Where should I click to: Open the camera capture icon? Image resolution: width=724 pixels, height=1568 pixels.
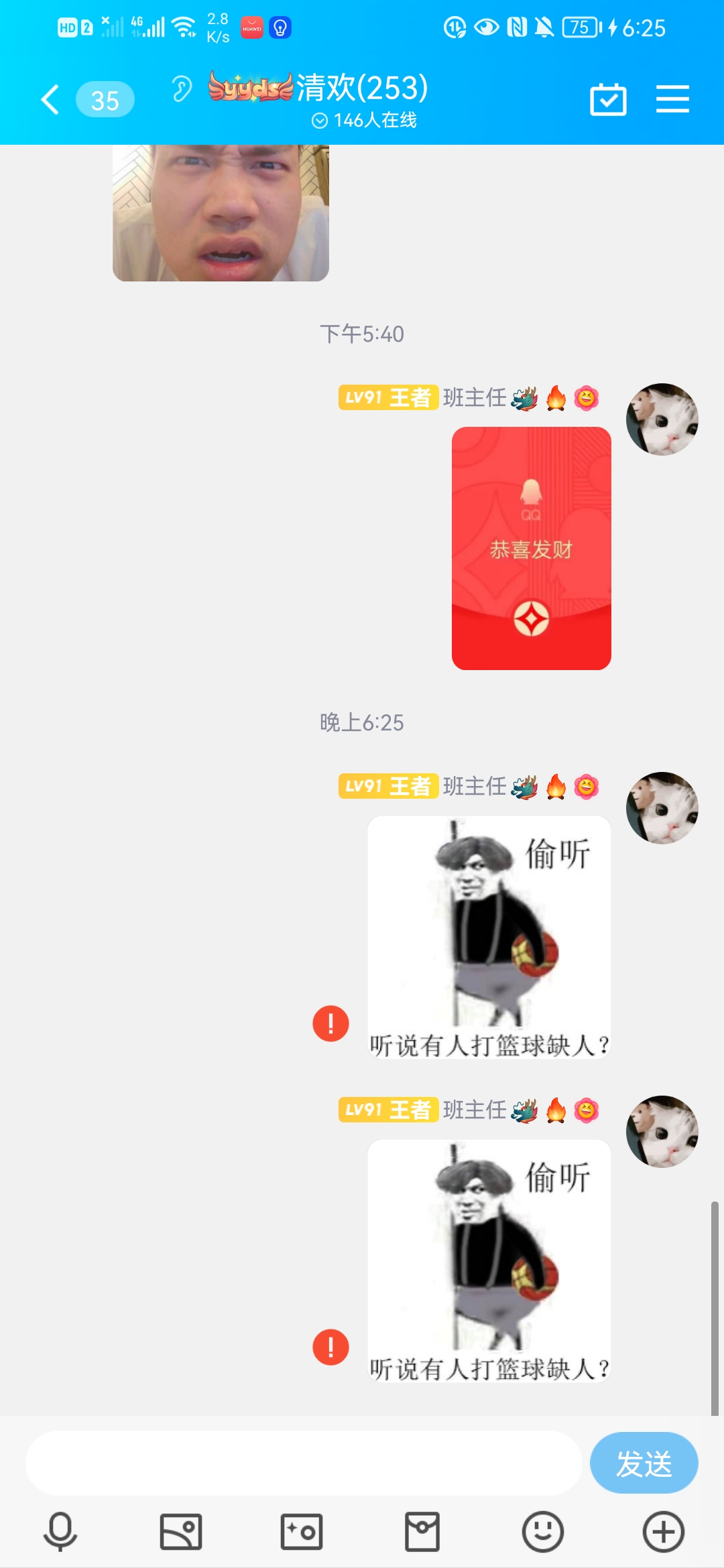point(302,1532)
